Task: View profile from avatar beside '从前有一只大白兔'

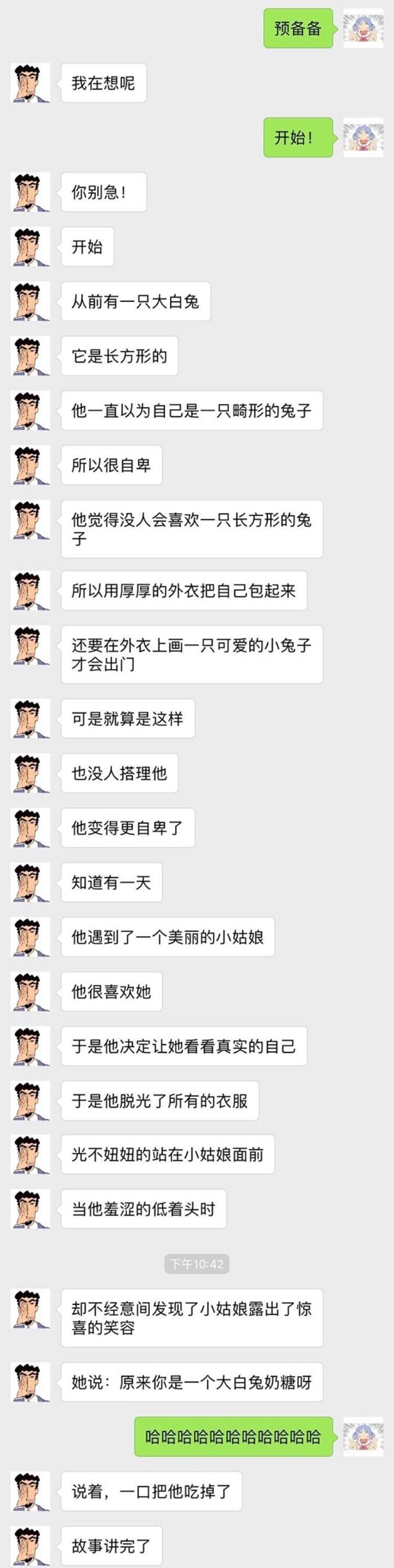Action: point(30,301)
